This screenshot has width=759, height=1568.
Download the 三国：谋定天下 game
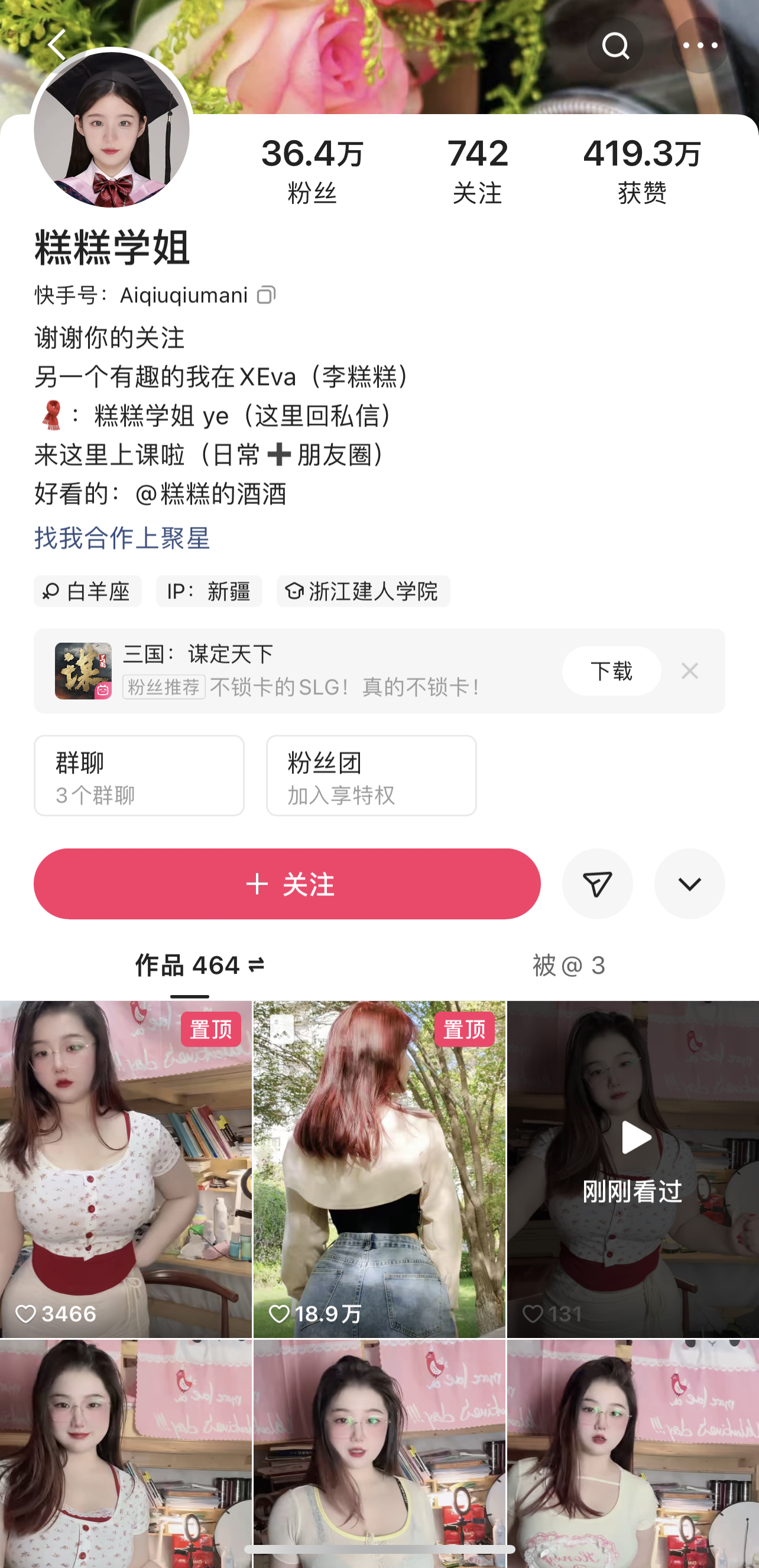pos(611,671)
